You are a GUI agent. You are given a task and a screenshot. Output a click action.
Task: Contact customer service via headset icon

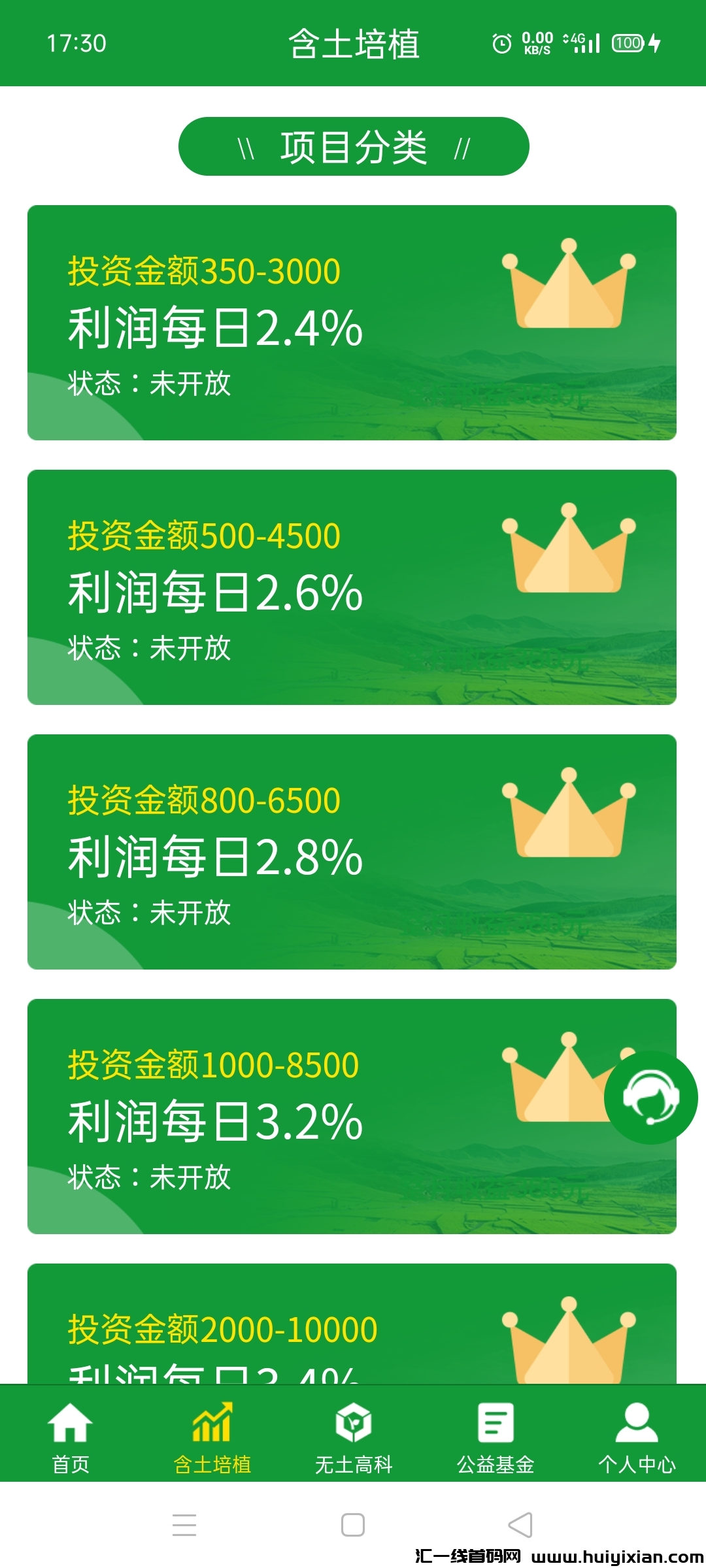[x=650, y=1098]
